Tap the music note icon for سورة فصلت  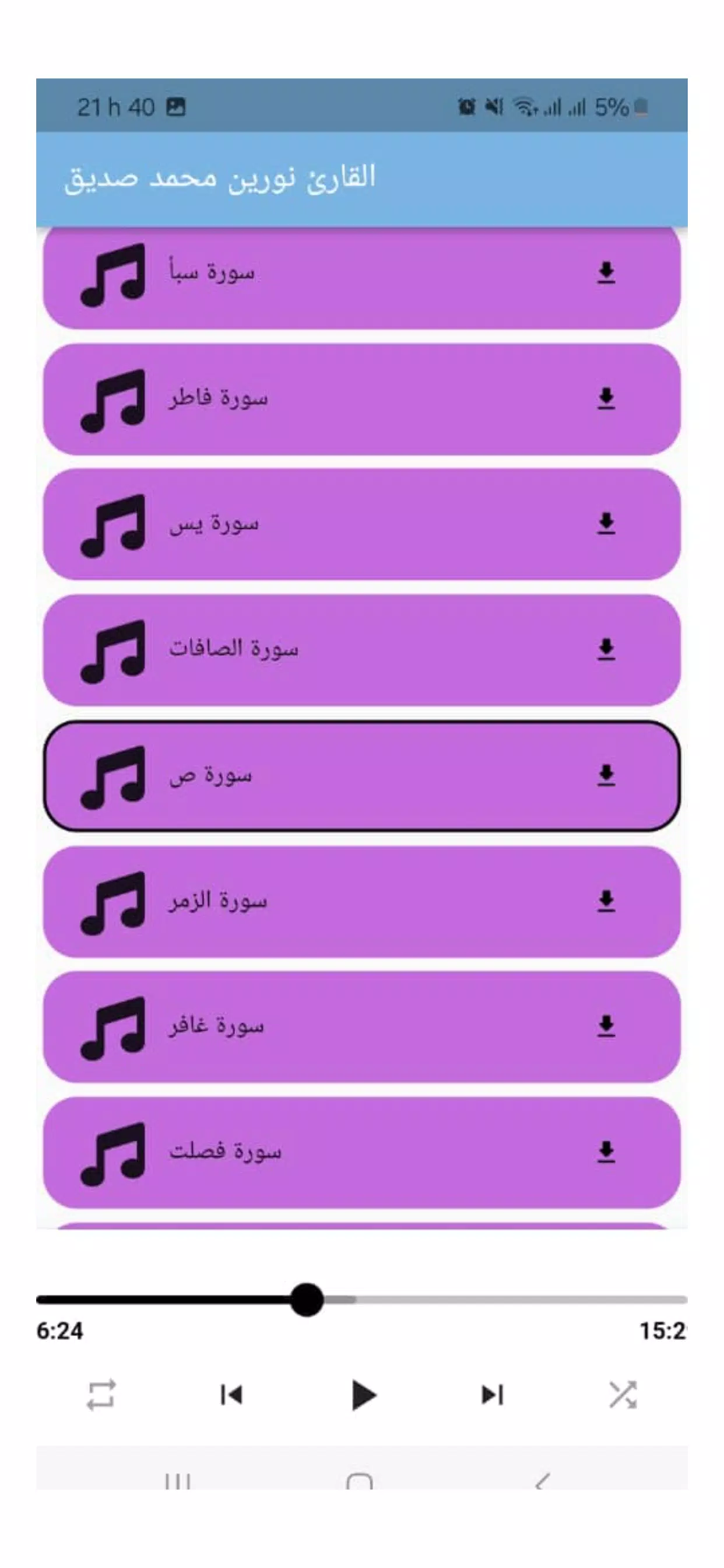point(113,1151)
